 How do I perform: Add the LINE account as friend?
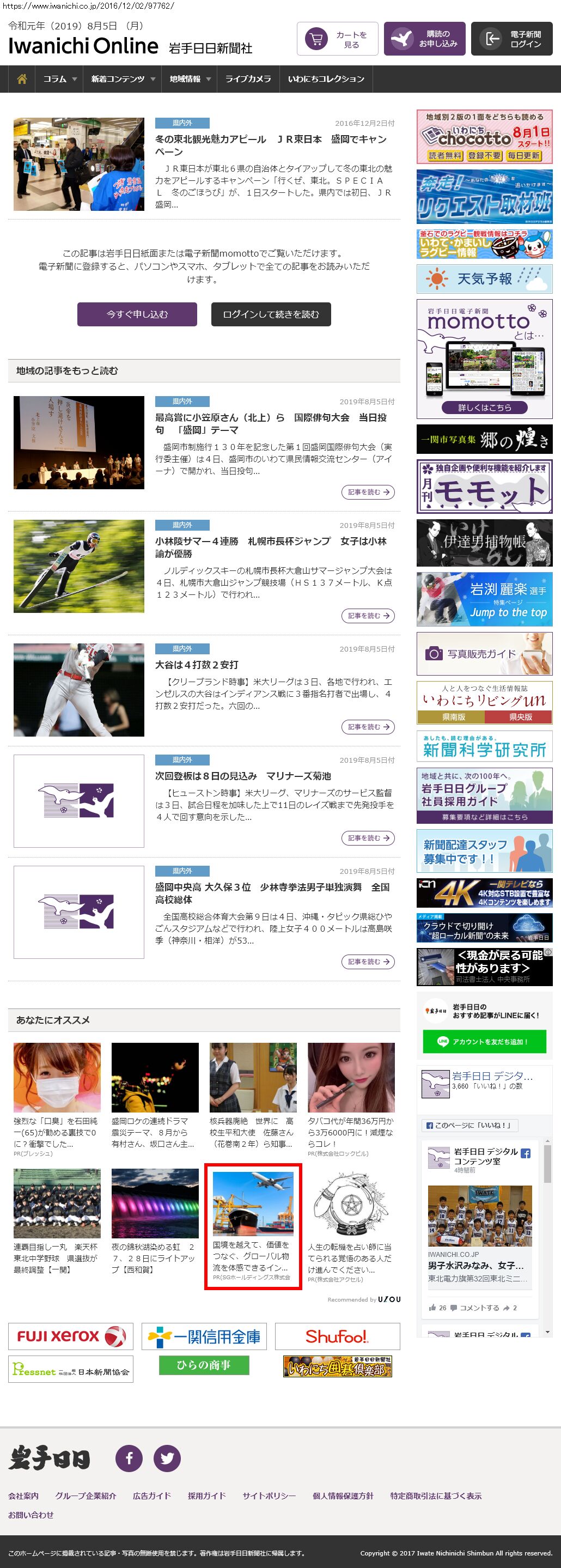tap(484, 1042)
